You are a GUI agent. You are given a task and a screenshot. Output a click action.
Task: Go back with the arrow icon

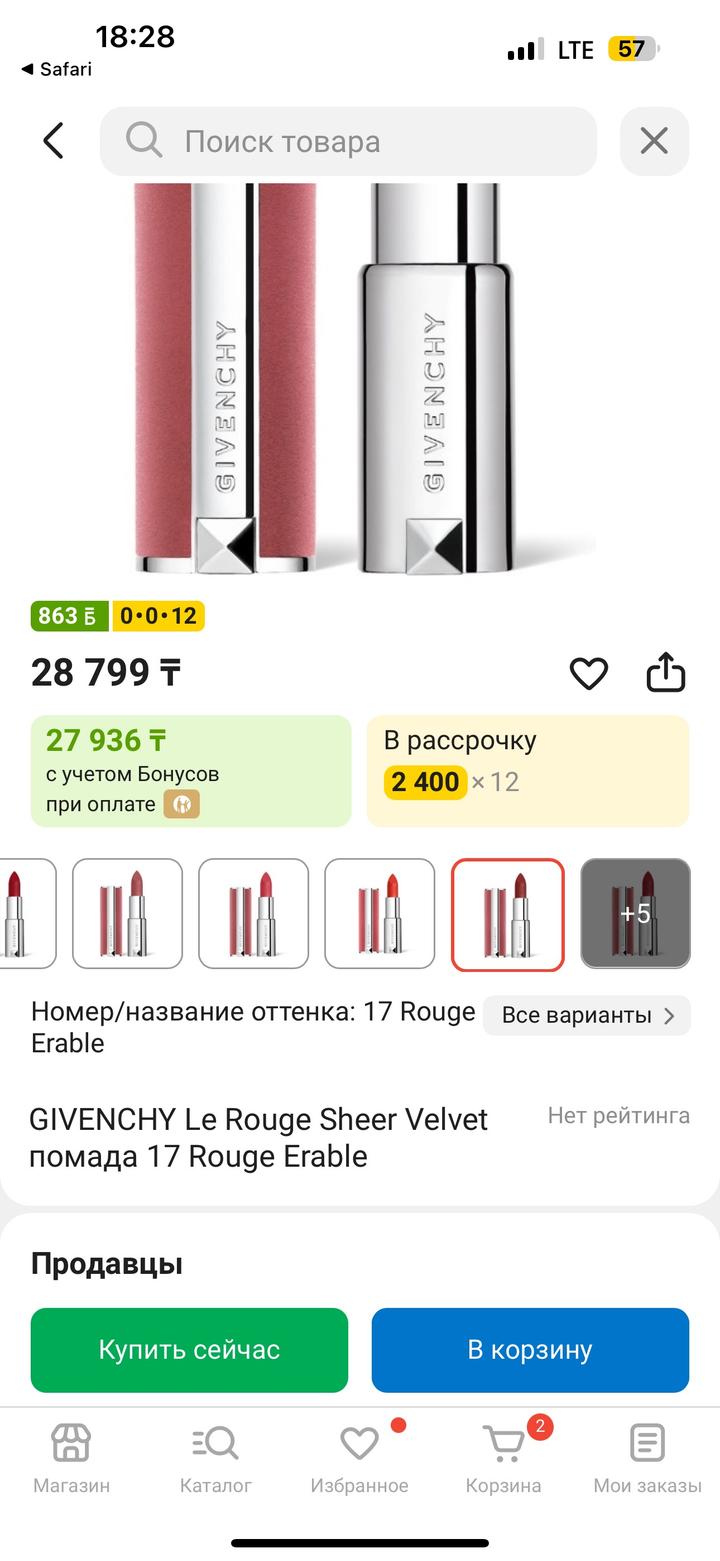point(54,141)
